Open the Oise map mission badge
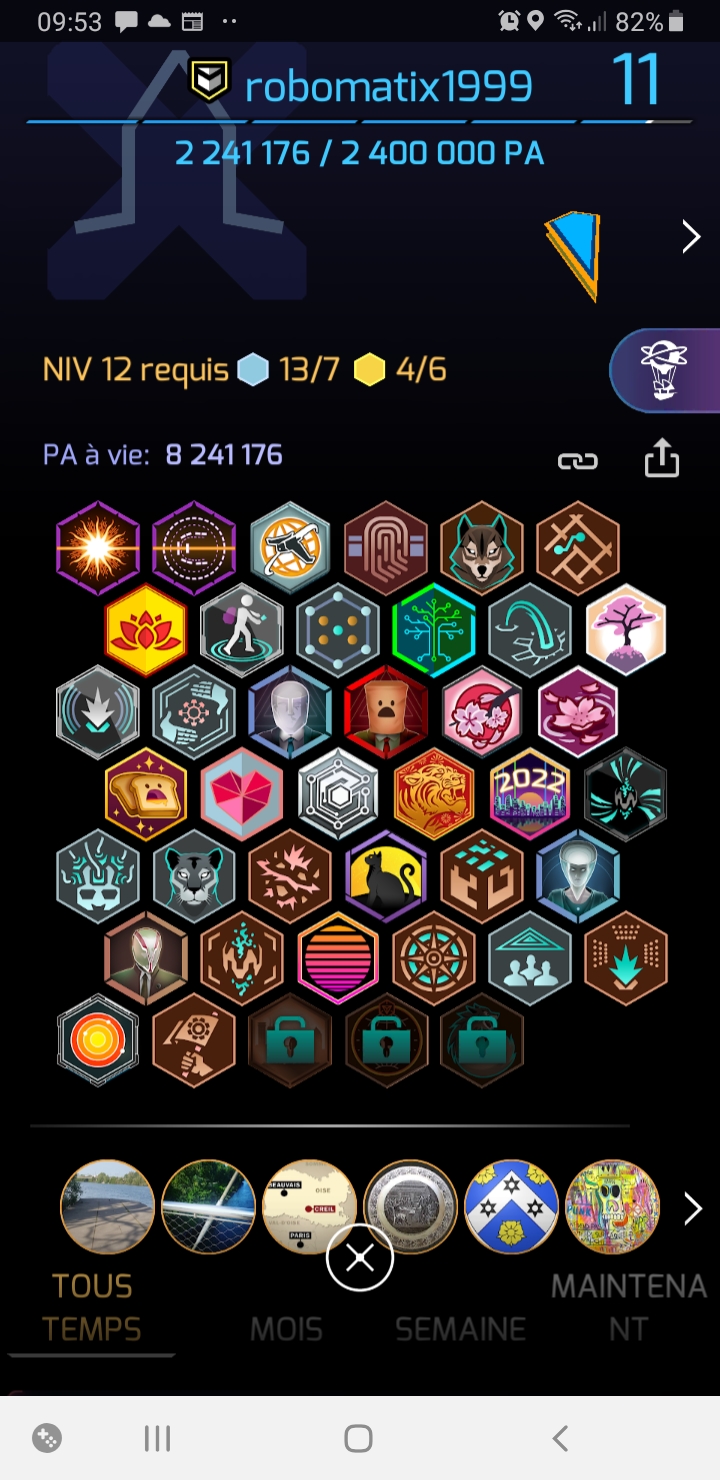 [x=309, y=1207]
